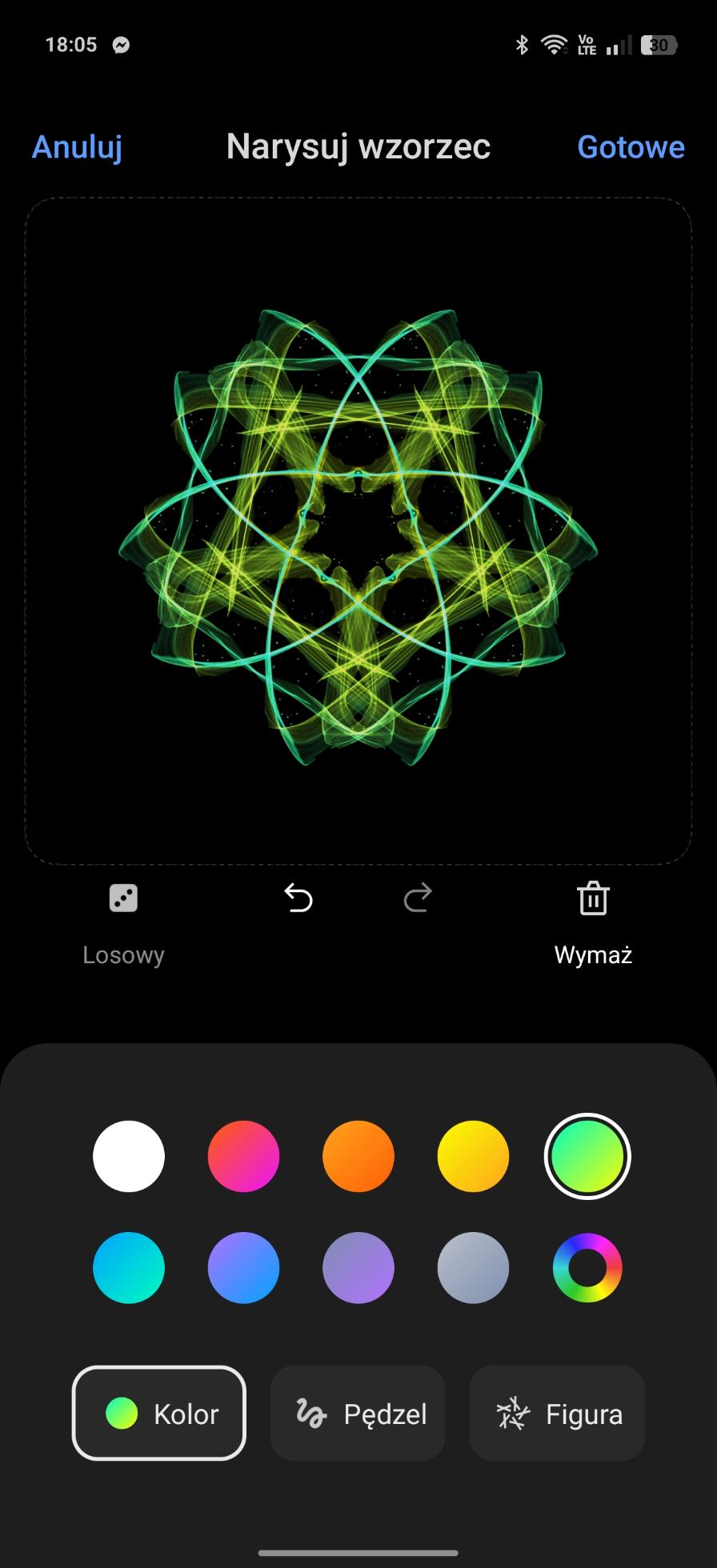Open the rainbow custom color picker
The image size is (717, 1568).
pyautogui.click(x=587, y=1268)
